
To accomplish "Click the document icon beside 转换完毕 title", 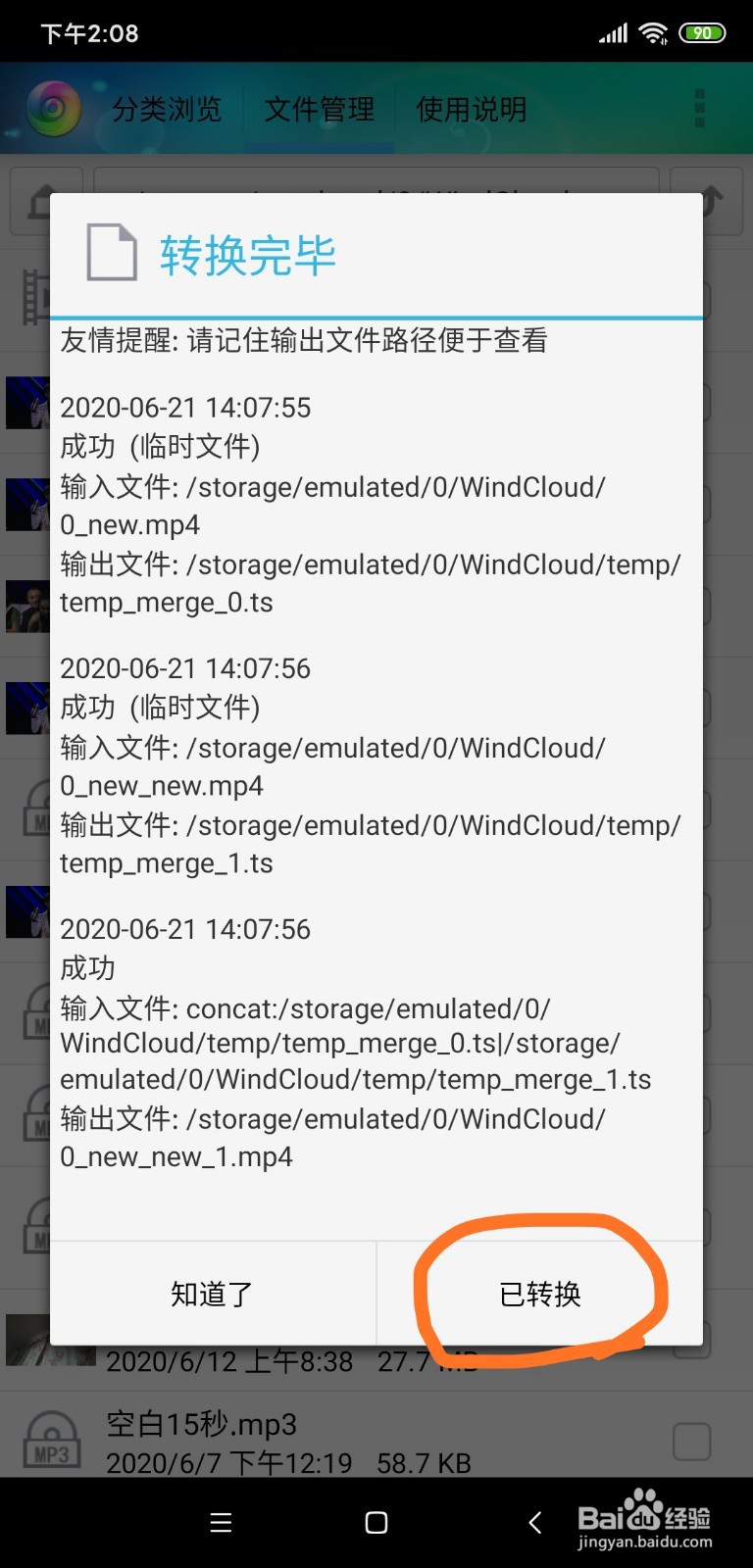I will (x=110, y=254).
